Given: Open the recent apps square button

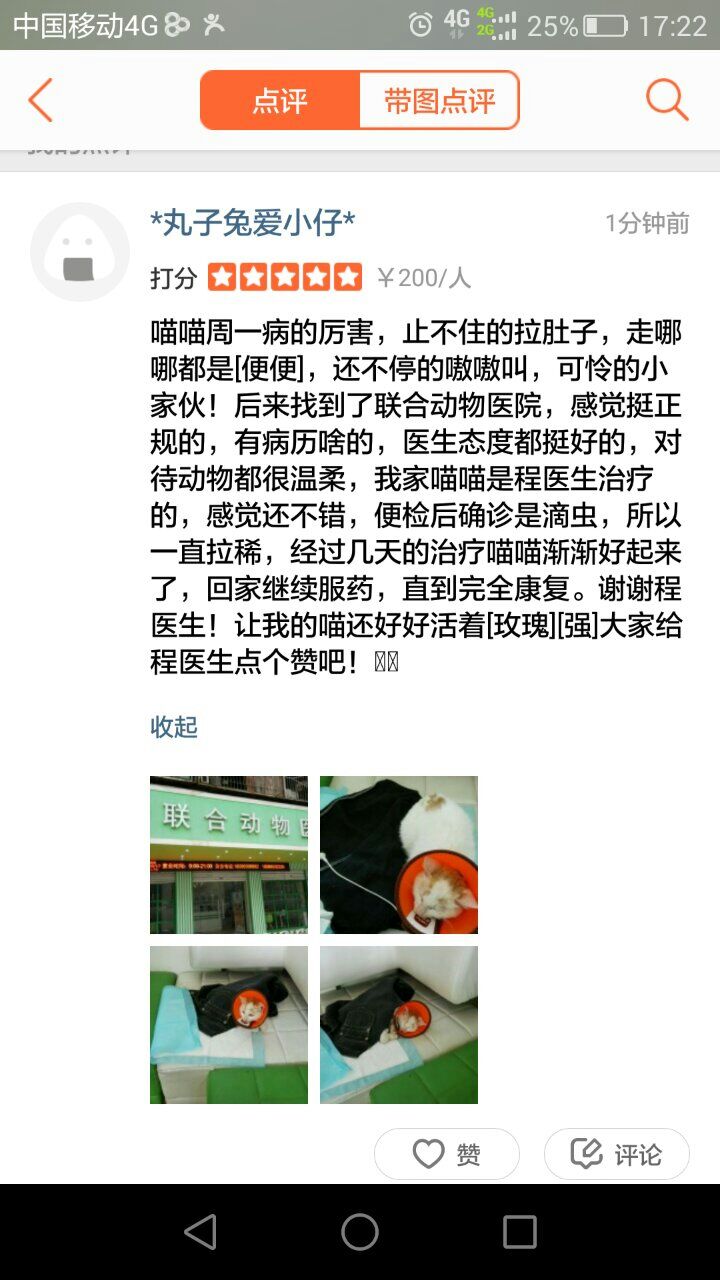Looking at the screenshot, I should [x=520, y=1232].
